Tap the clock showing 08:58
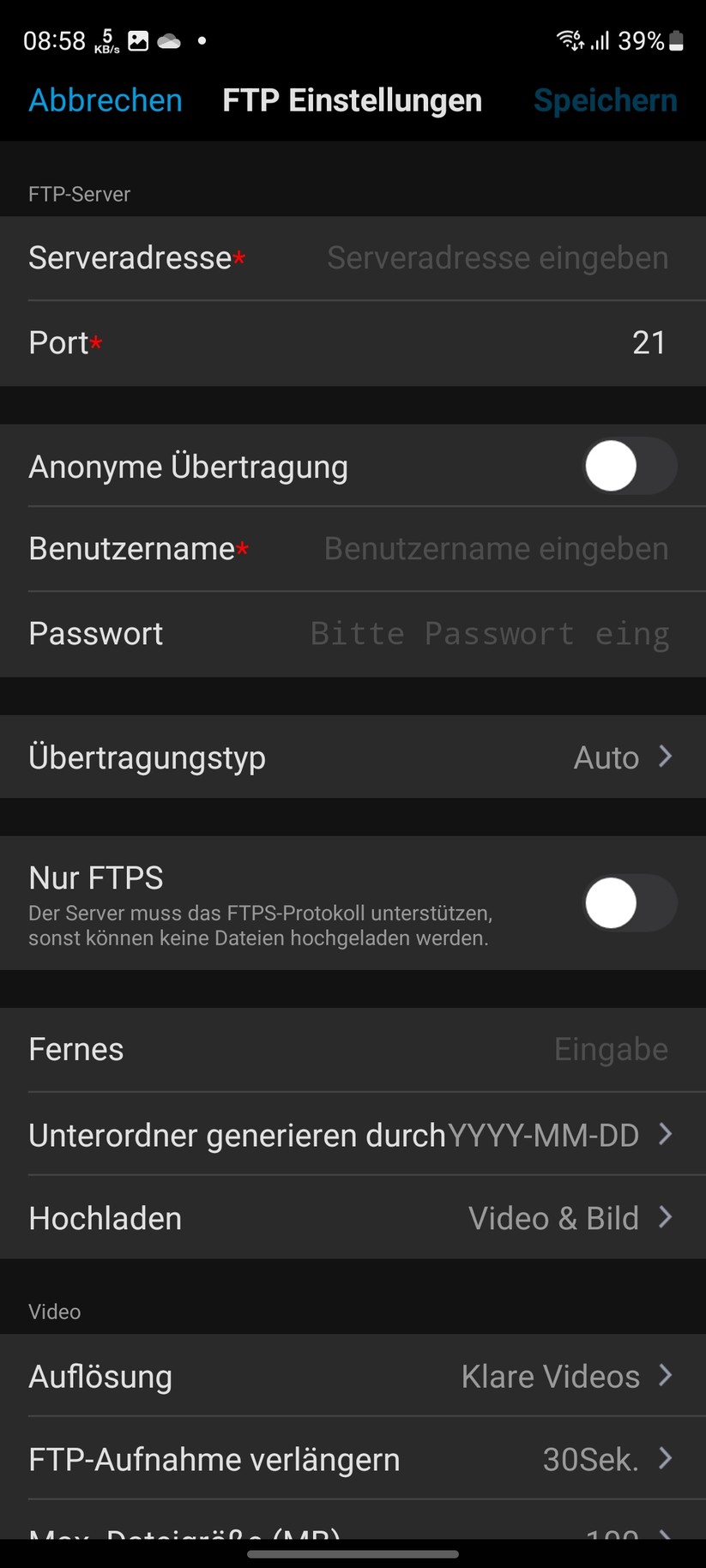Image resolution: width=706 pixels, height=1568 pixels. point(53,39)
